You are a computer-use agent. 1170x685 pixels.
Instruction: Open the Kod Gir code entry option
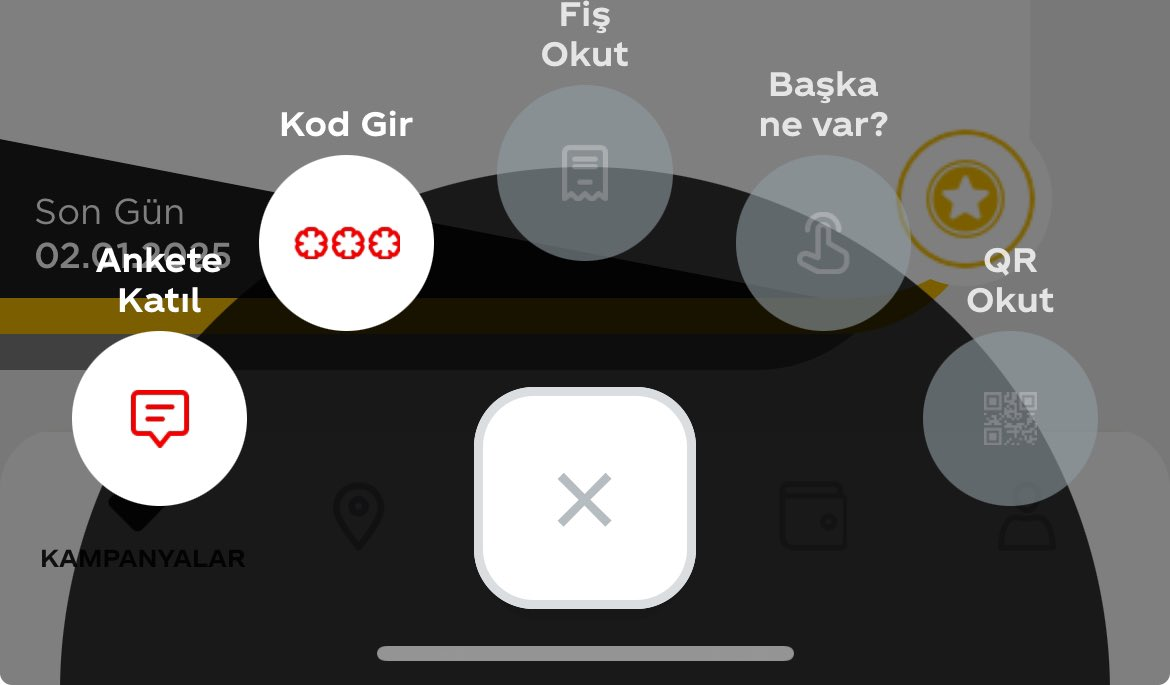click(346, 243)
